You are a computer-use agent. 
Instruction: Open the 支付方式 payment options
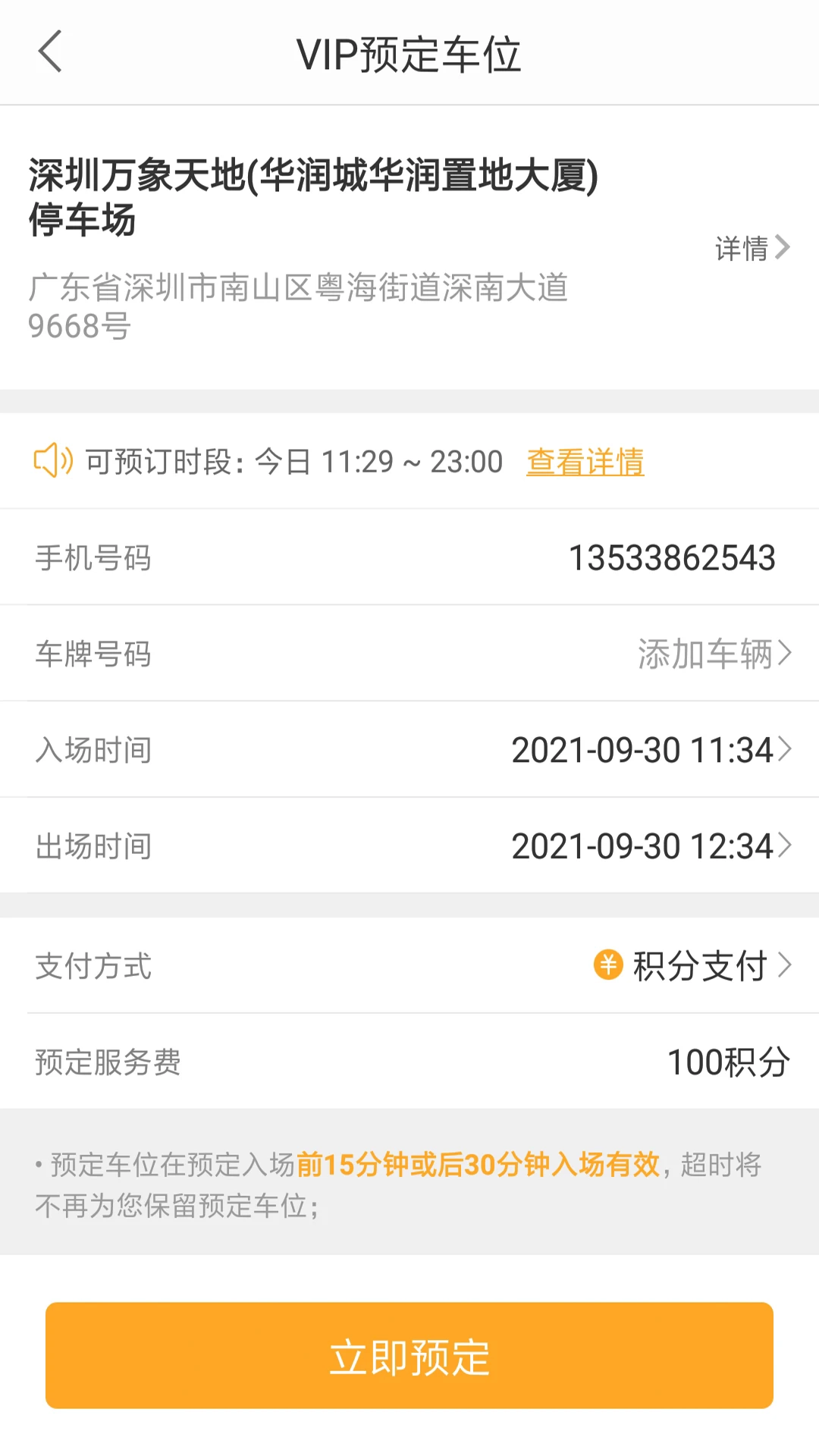[409, 965]
